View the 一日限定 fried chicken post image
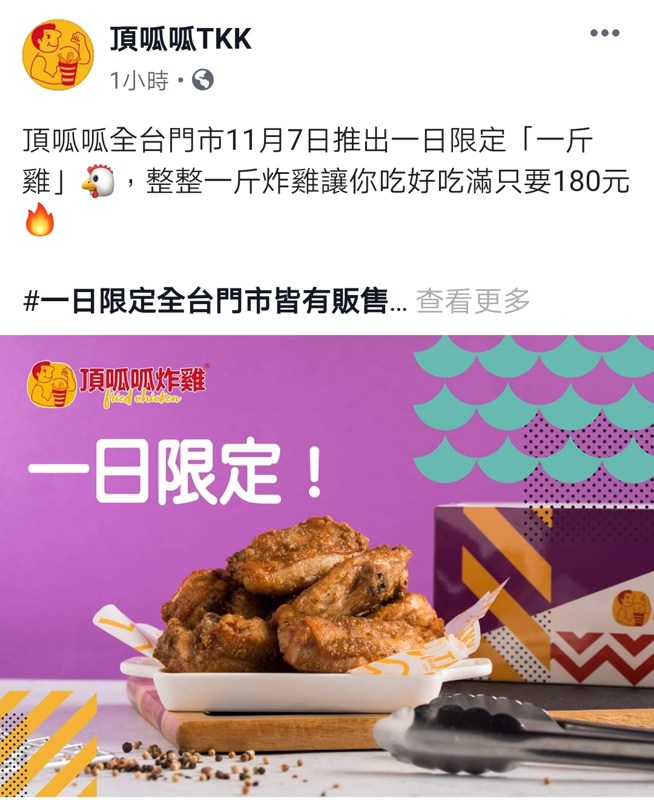Screen dimensions: 654x800 (327, 566)
